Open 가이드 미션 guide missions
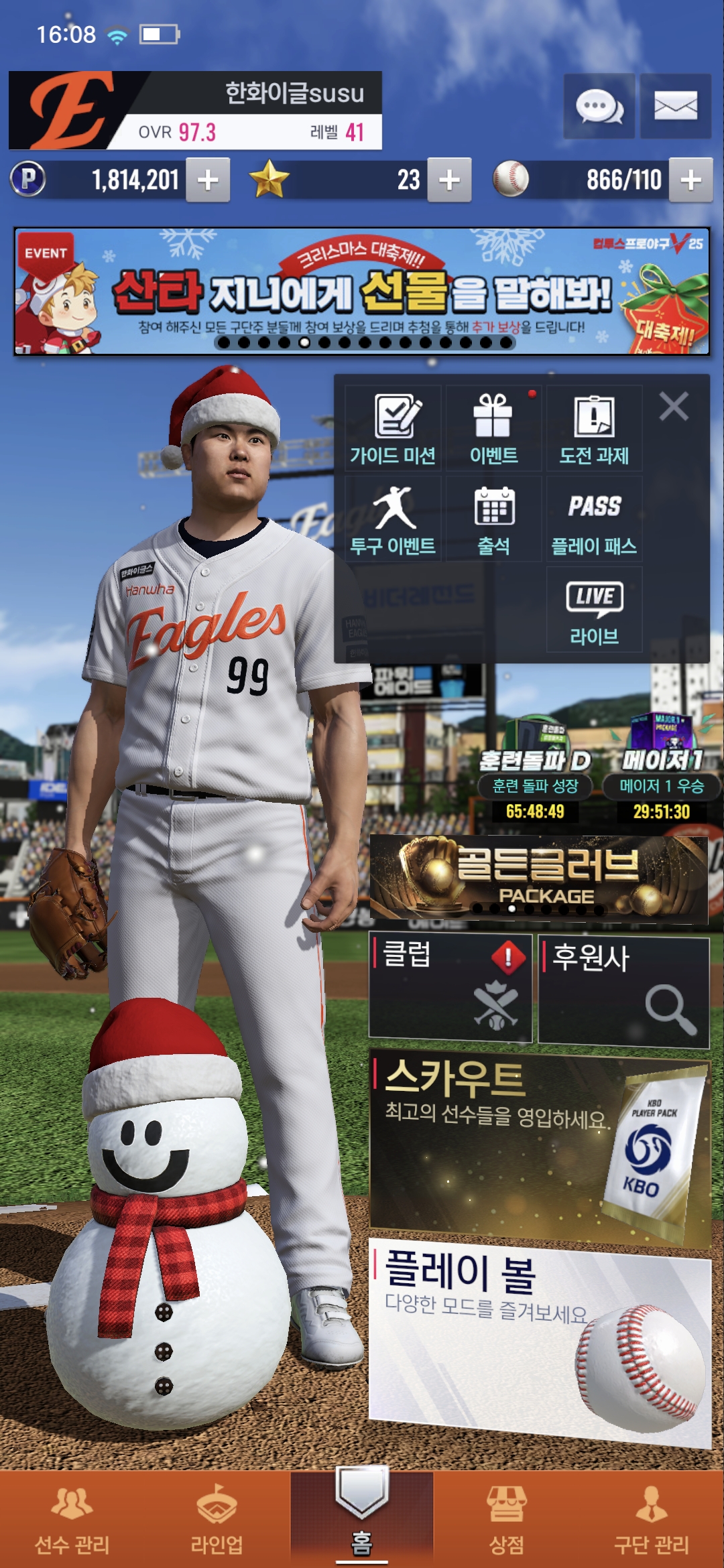Viewport: 724px width, 1568px height. 394,429
